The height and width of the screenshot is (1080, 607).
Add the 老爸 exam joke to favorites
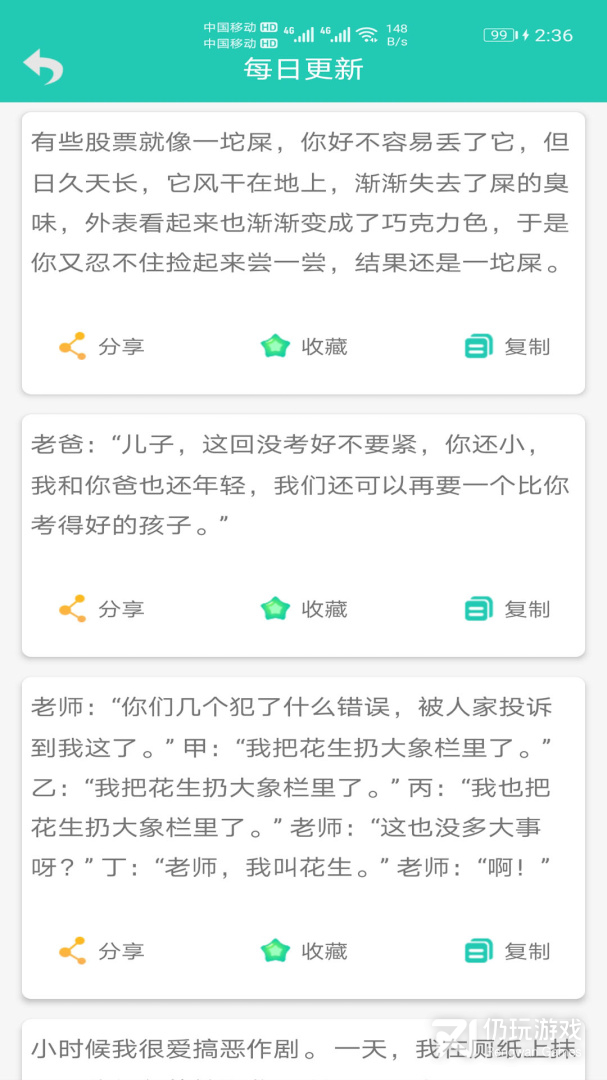tap(304, 609)
